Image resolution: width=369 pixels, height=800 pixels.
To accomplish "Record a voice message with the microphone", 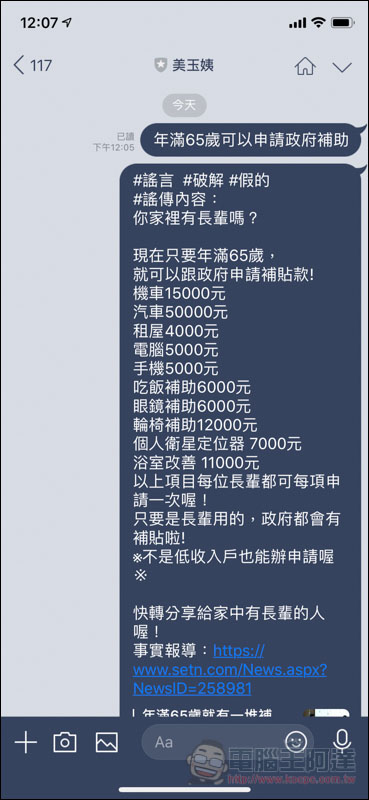I will coord(341,742).
